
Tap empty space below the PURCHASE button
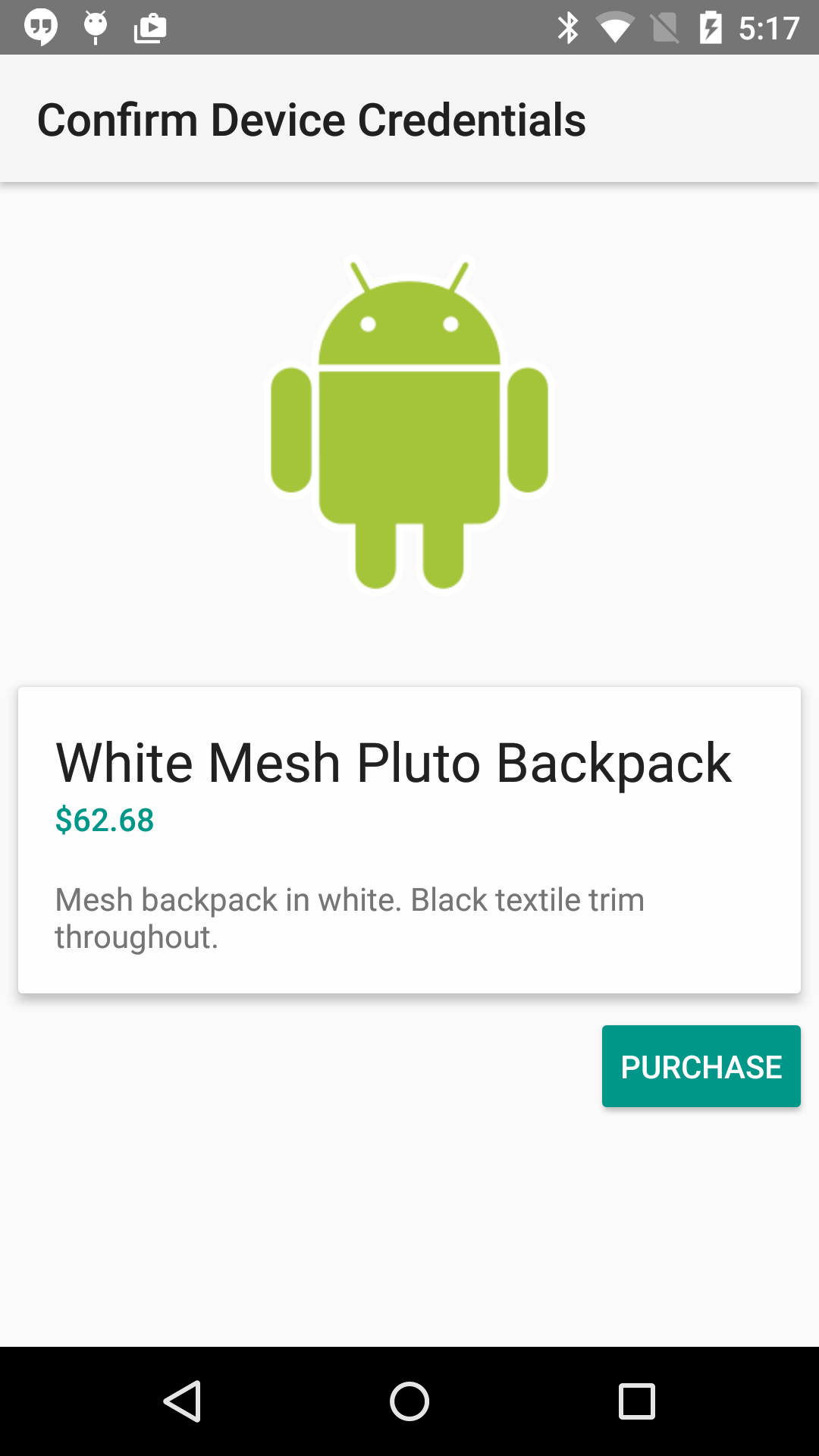click(409, 1228)
